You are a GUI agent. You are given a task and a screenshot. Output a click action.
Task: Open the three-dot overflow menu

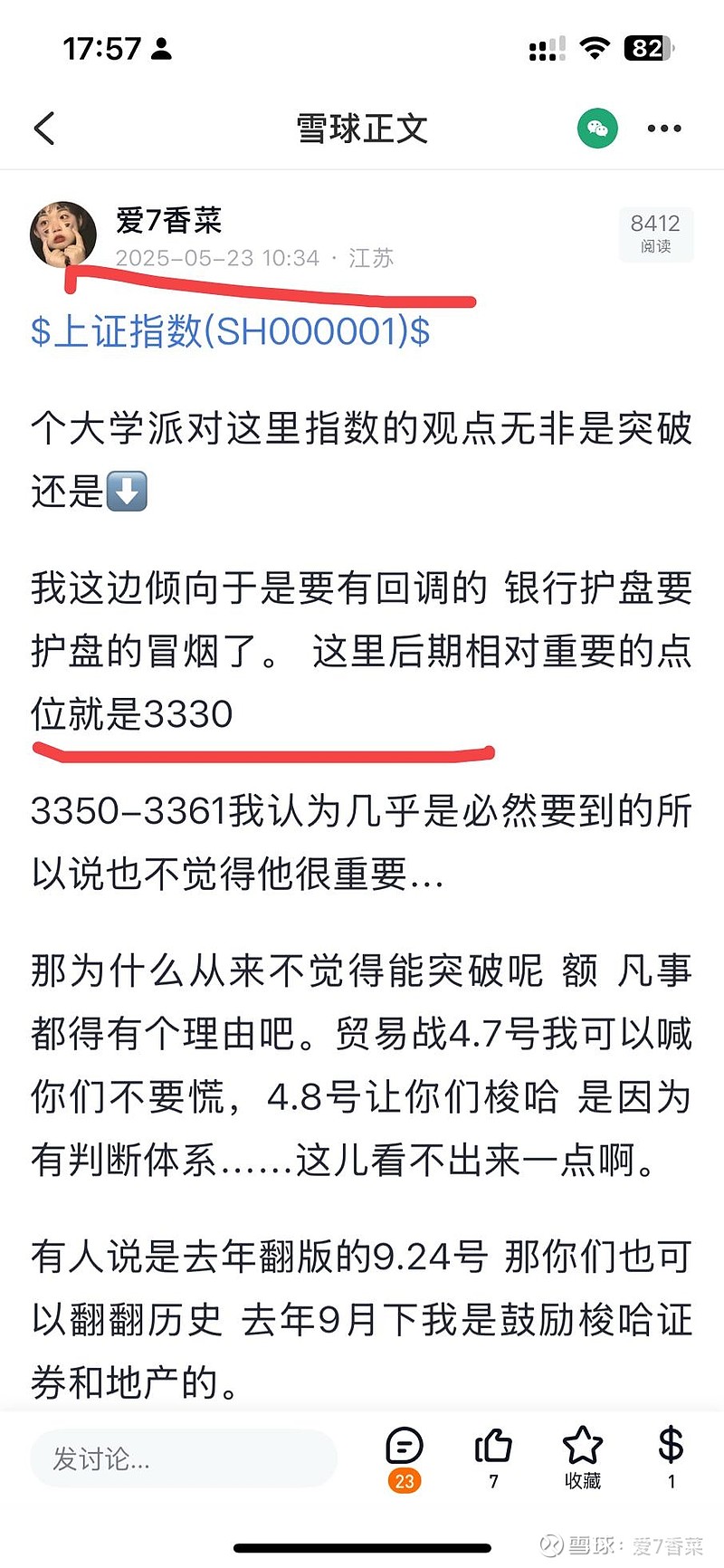664,129
